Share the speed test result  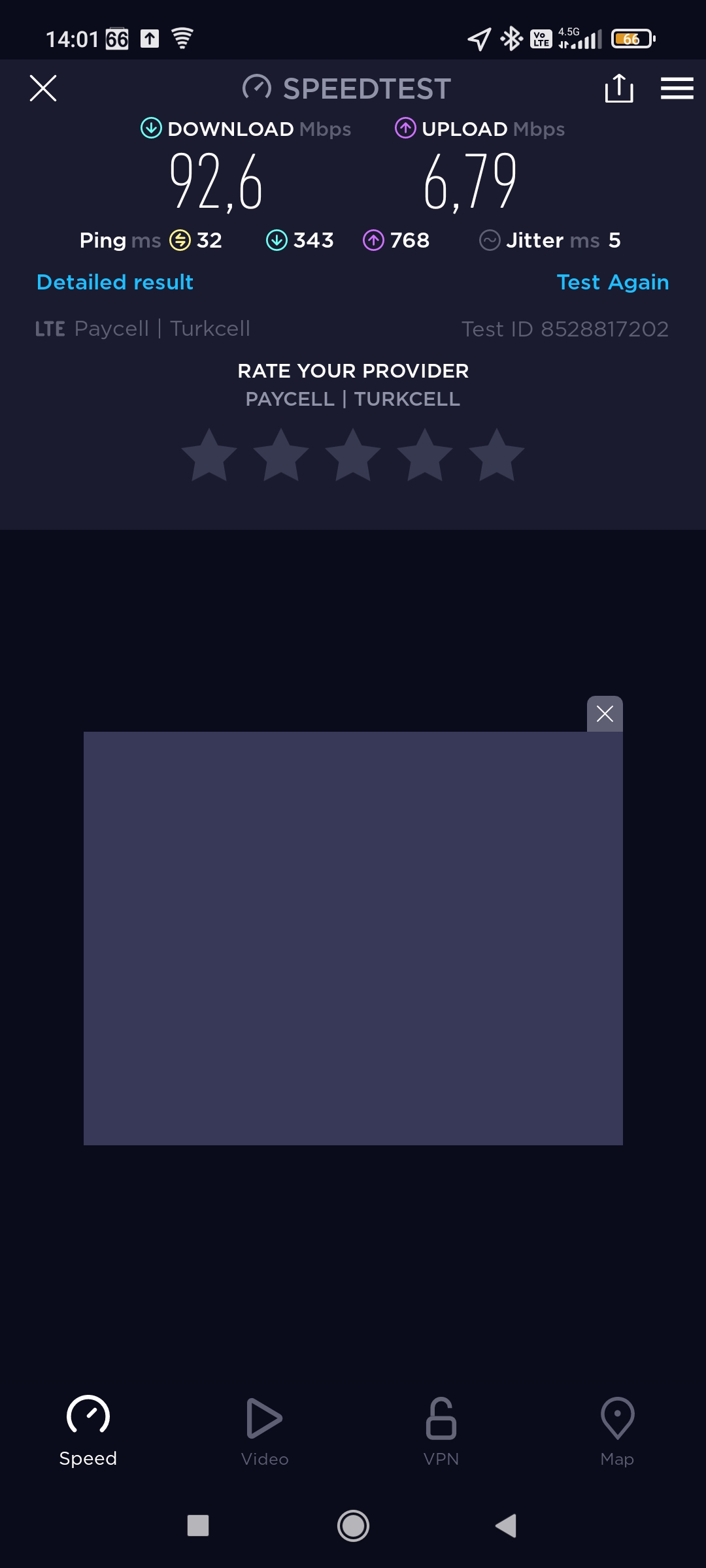click(619, 88)
